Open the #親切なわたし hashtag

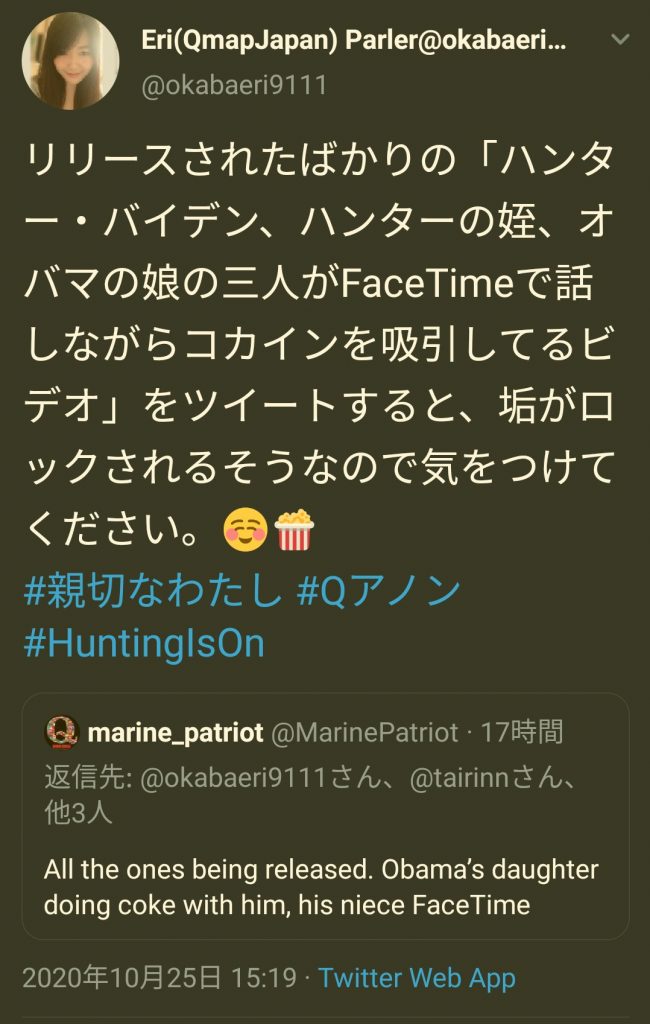153,590
